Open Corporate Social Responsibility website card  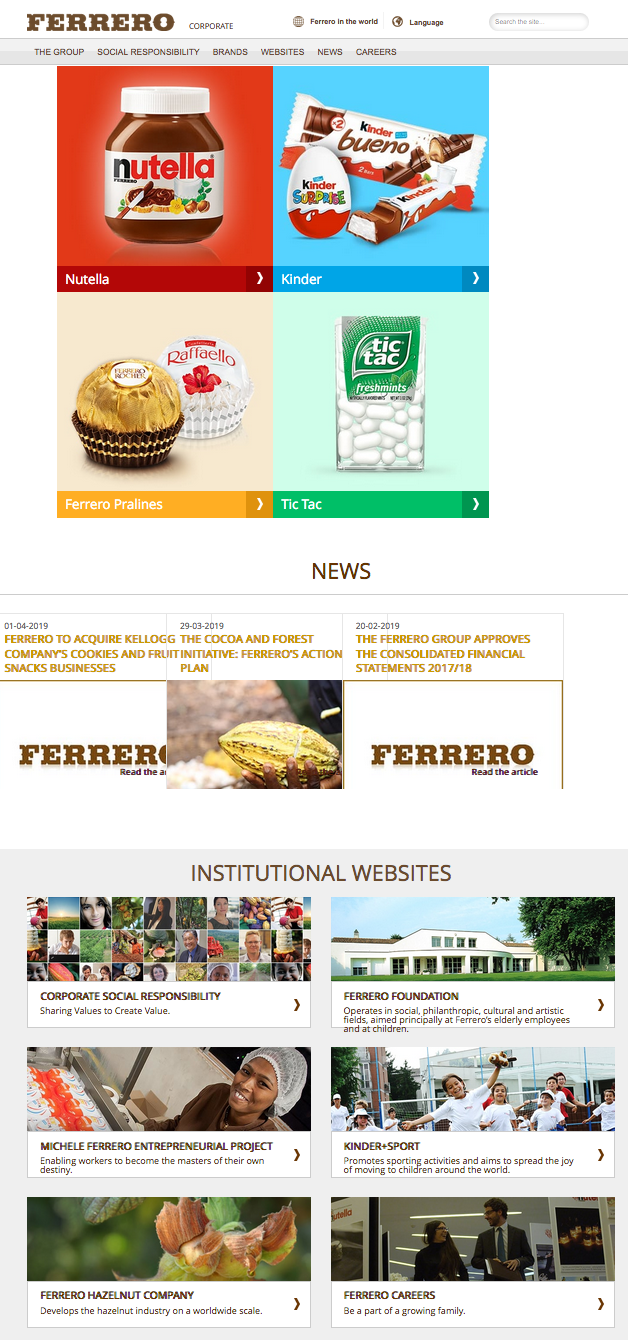tap(168, 1003)
